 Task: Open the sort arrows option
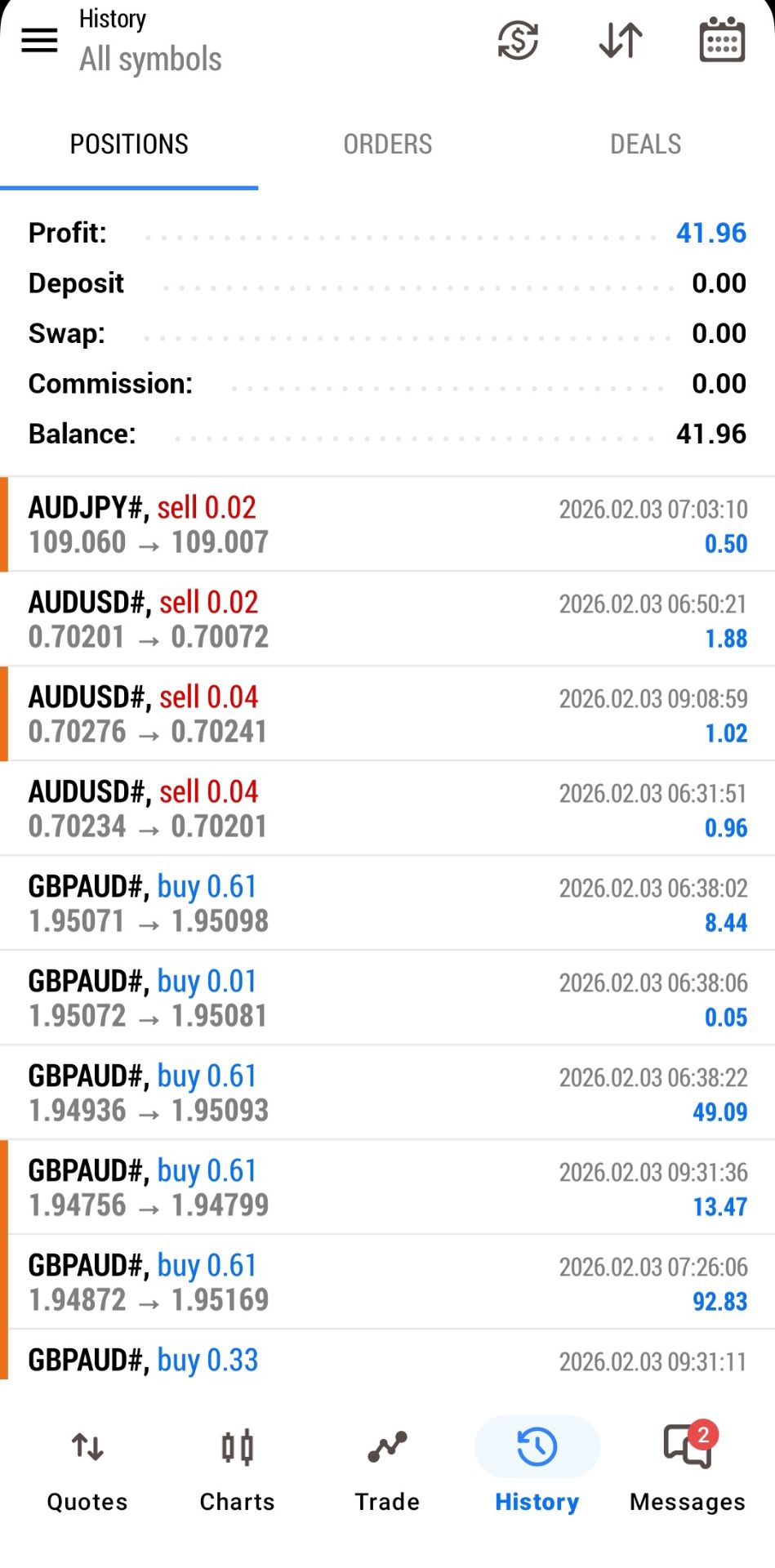621,40
